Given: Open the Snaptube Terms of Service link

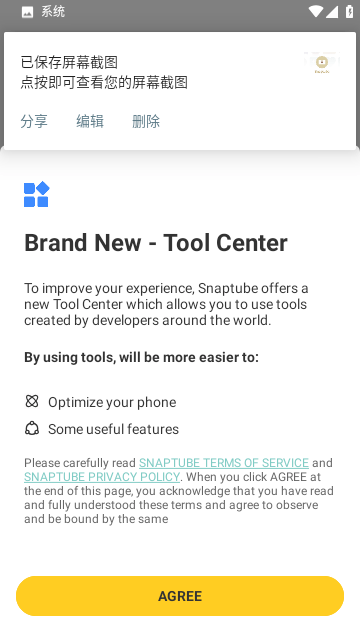Looking at the screenshot, I should 224,463.
